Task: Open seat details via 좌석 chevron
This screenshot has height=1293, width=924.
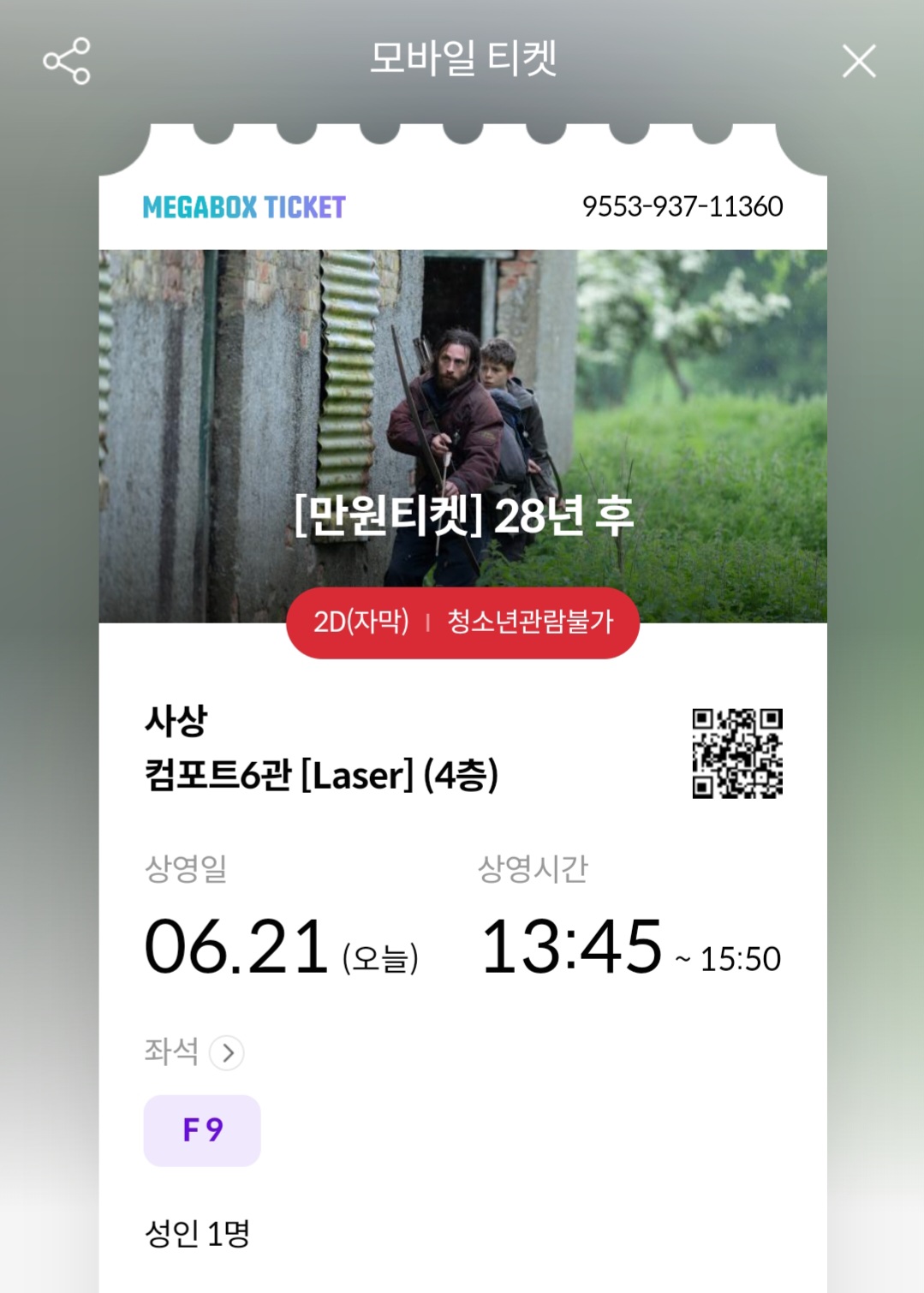Action: coord(227,1052)
